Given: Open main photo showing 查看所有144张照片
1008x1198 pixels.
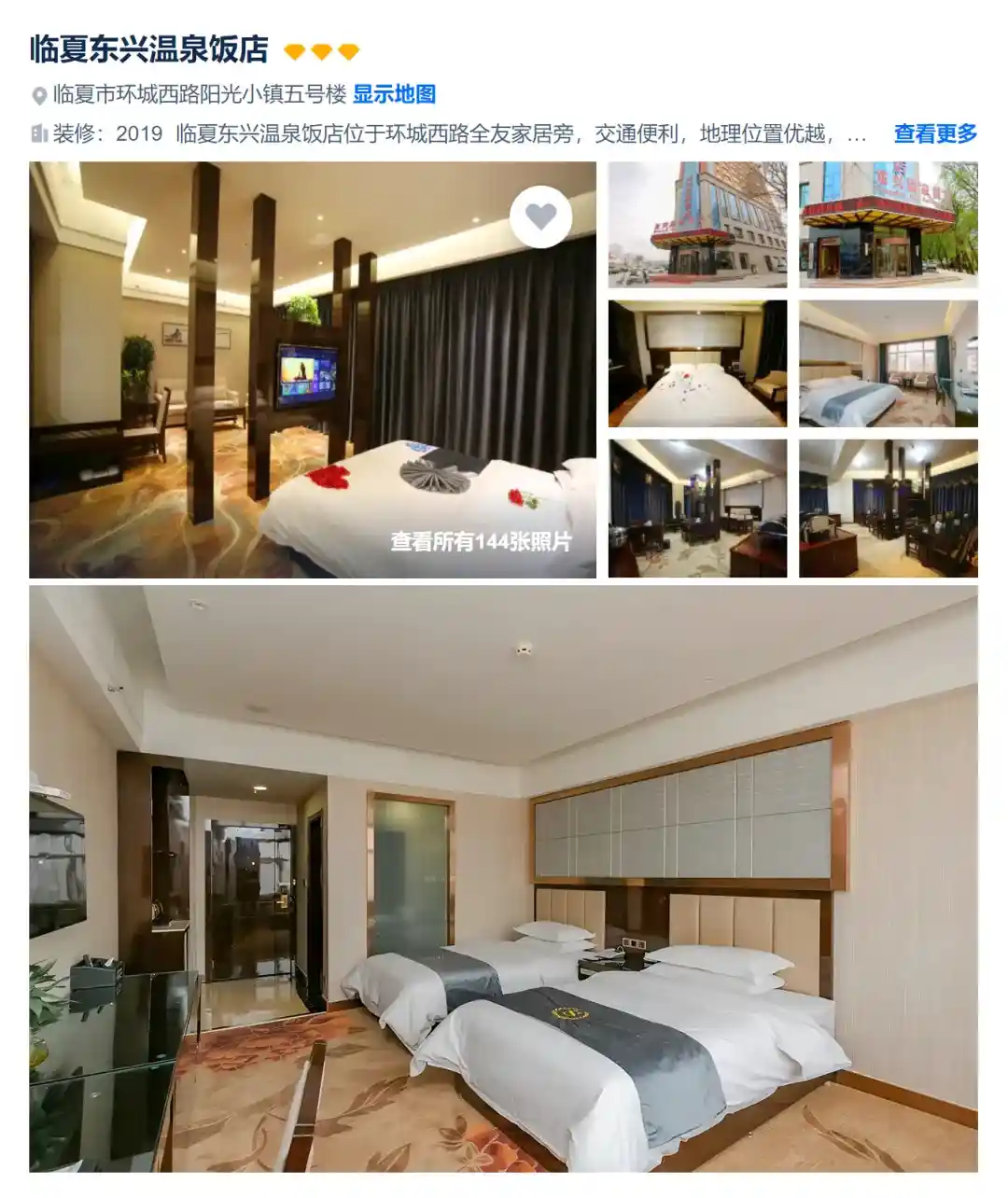Looking at the screenshot, I should 313,369.
